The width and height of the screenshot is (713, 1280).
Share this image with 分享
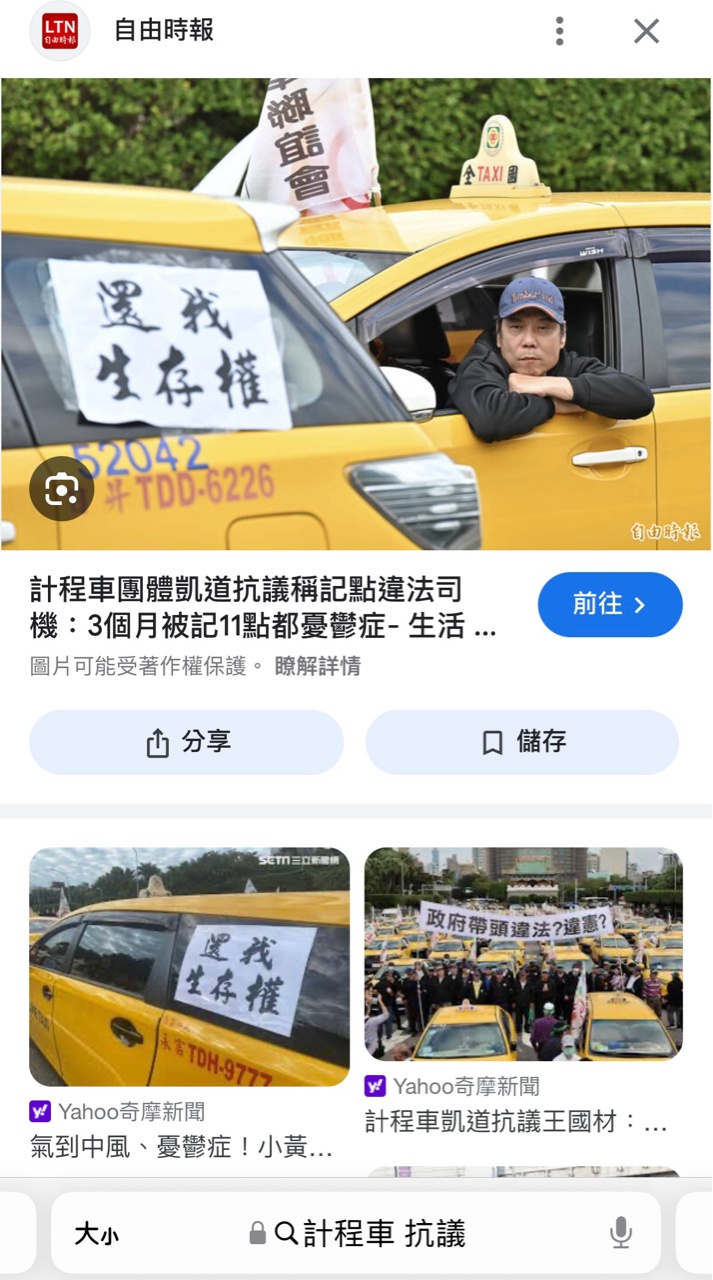[187, 742]
